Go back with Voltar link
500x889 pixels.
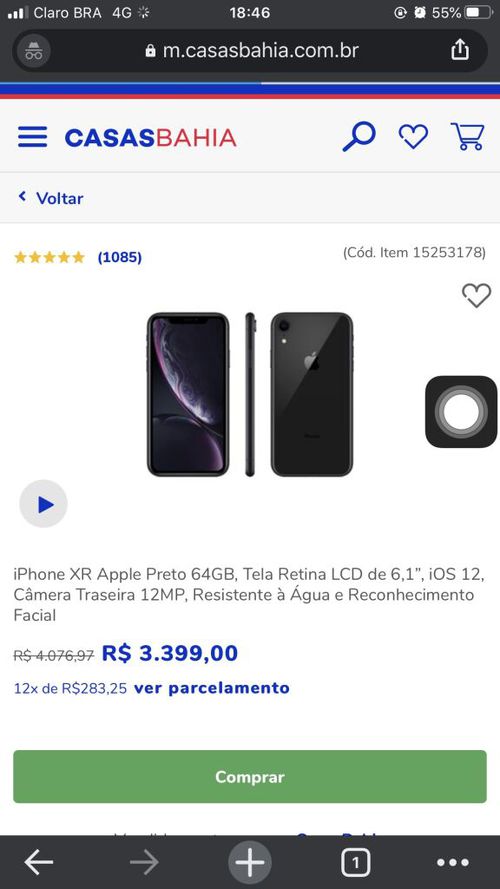(51, 198)
